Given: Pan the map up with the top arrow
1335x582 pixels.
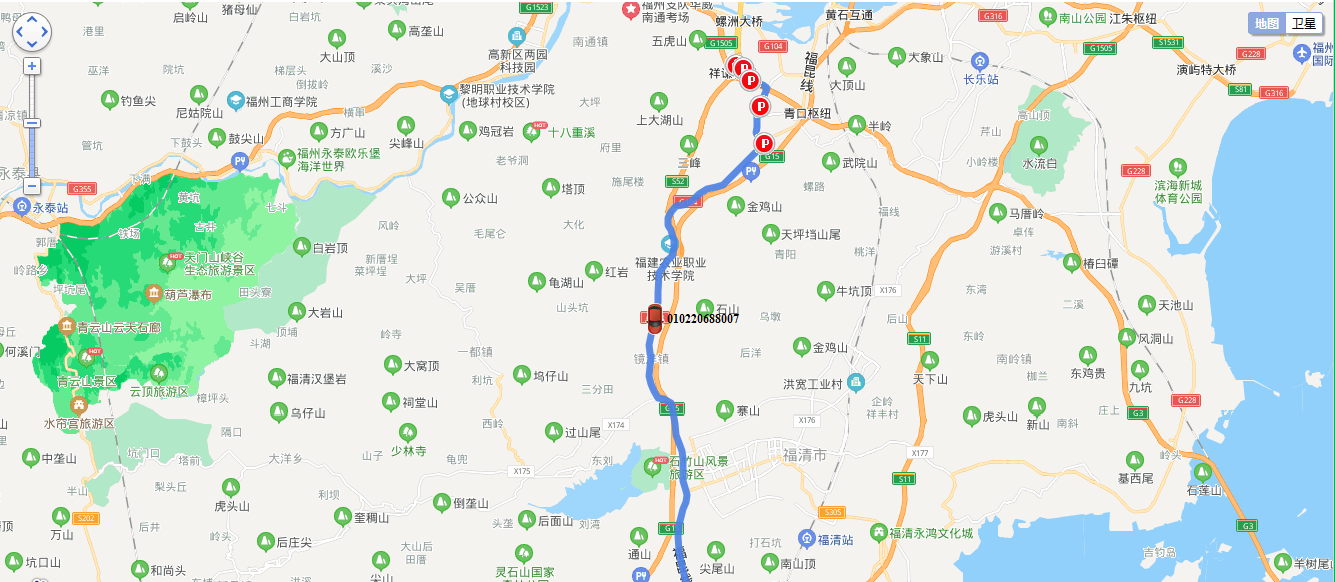Looking at the screenshot, I should [x=32, y=20].
